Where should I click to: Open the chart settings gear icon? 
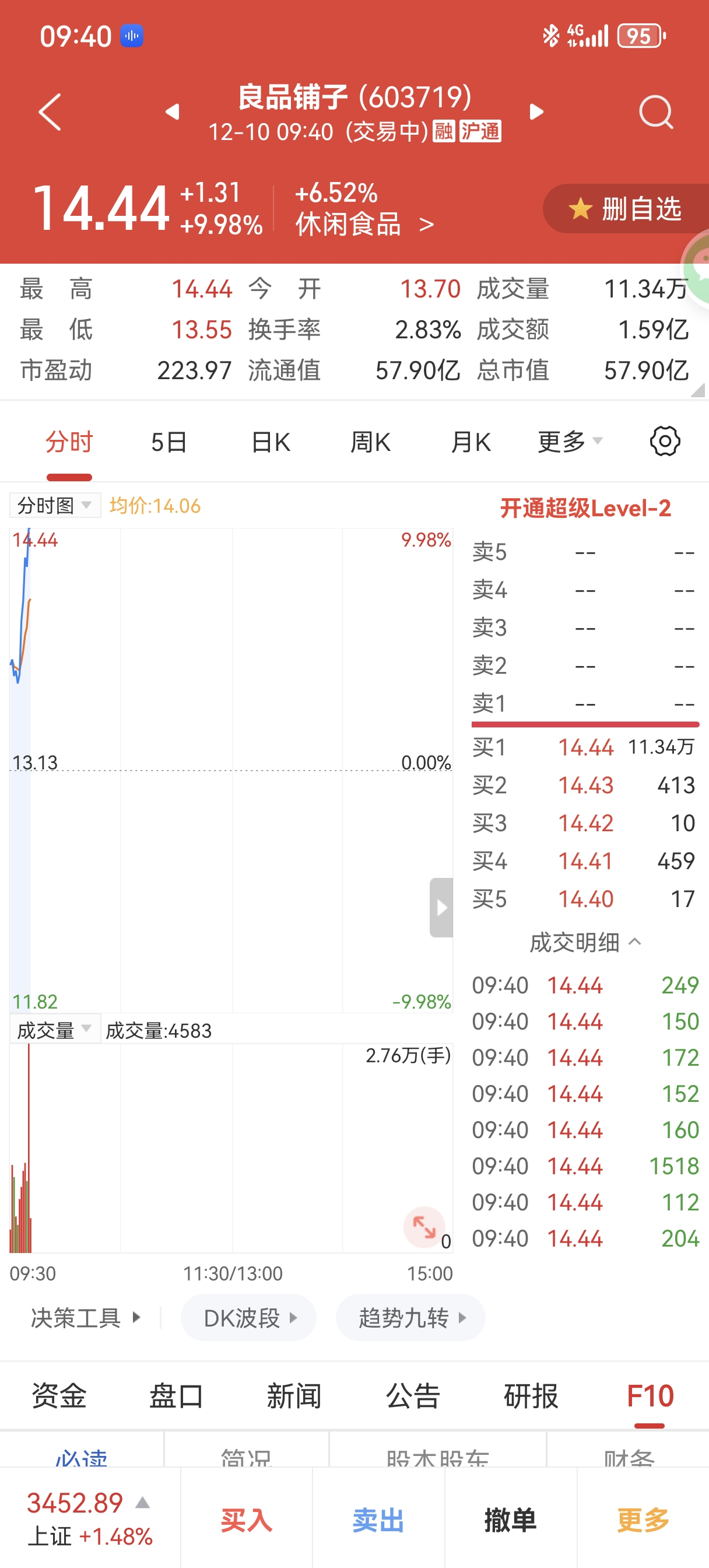[x=665, y=442]
